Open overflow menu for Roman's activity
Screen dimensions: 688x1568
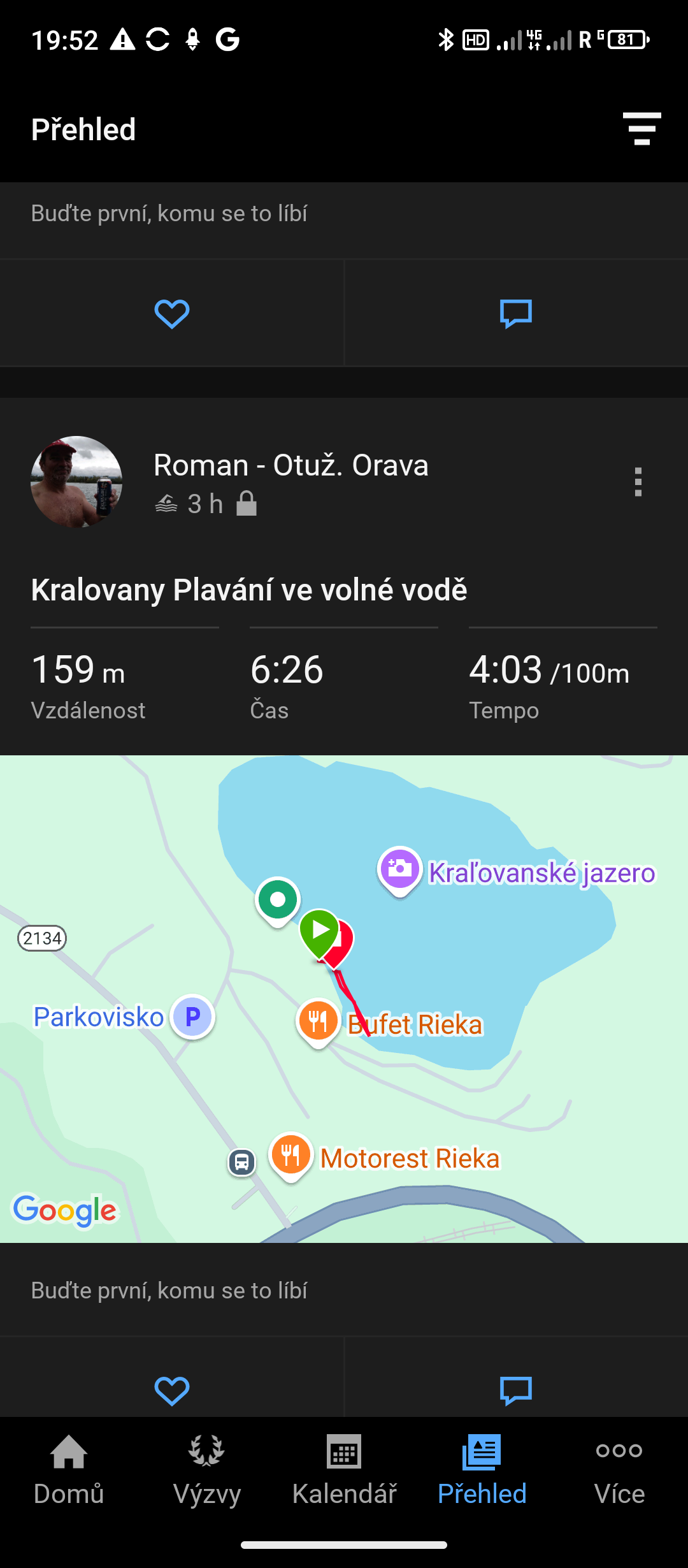(x=638, y=482)
